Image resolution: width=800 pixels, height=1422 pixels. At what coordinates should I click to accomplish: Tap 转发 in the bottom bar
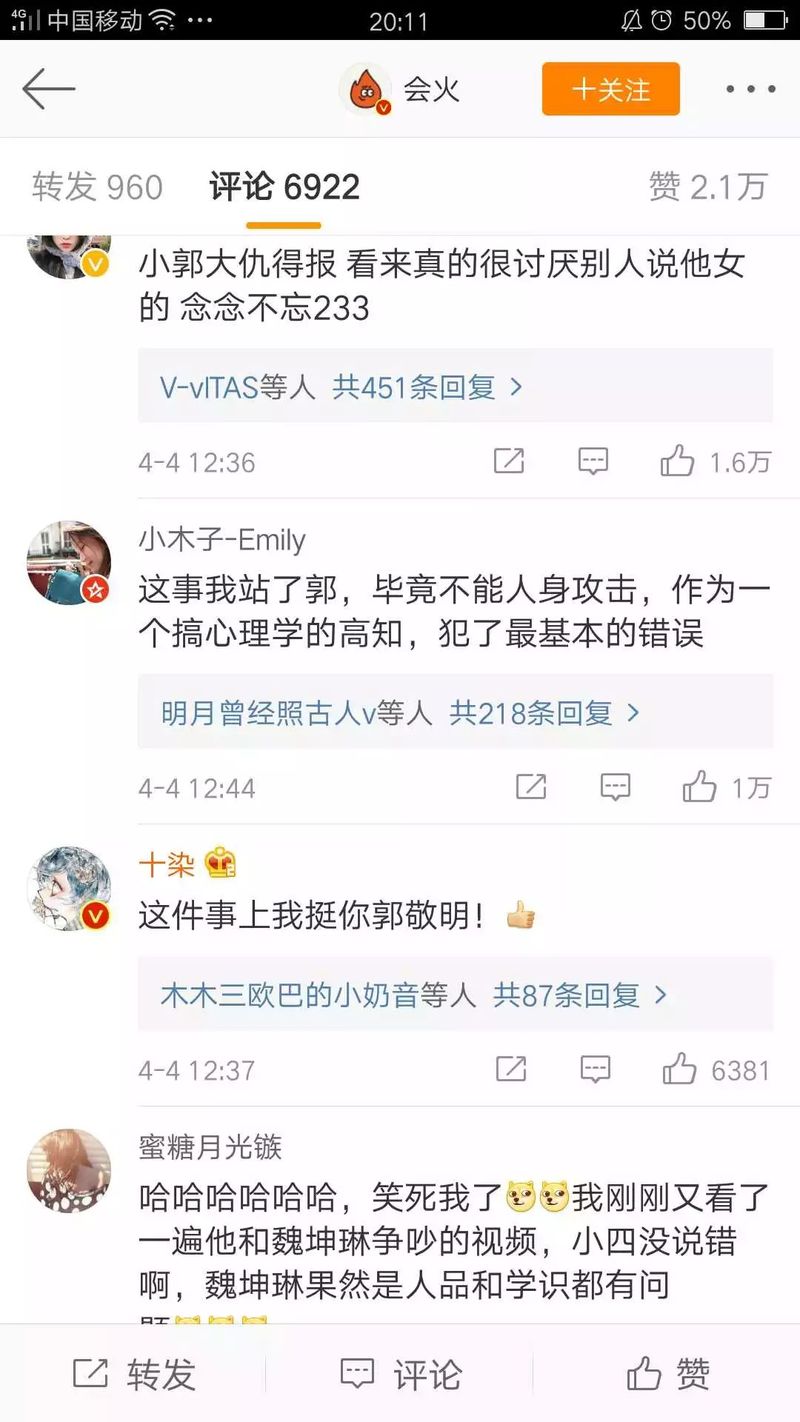click(134, 1374)
